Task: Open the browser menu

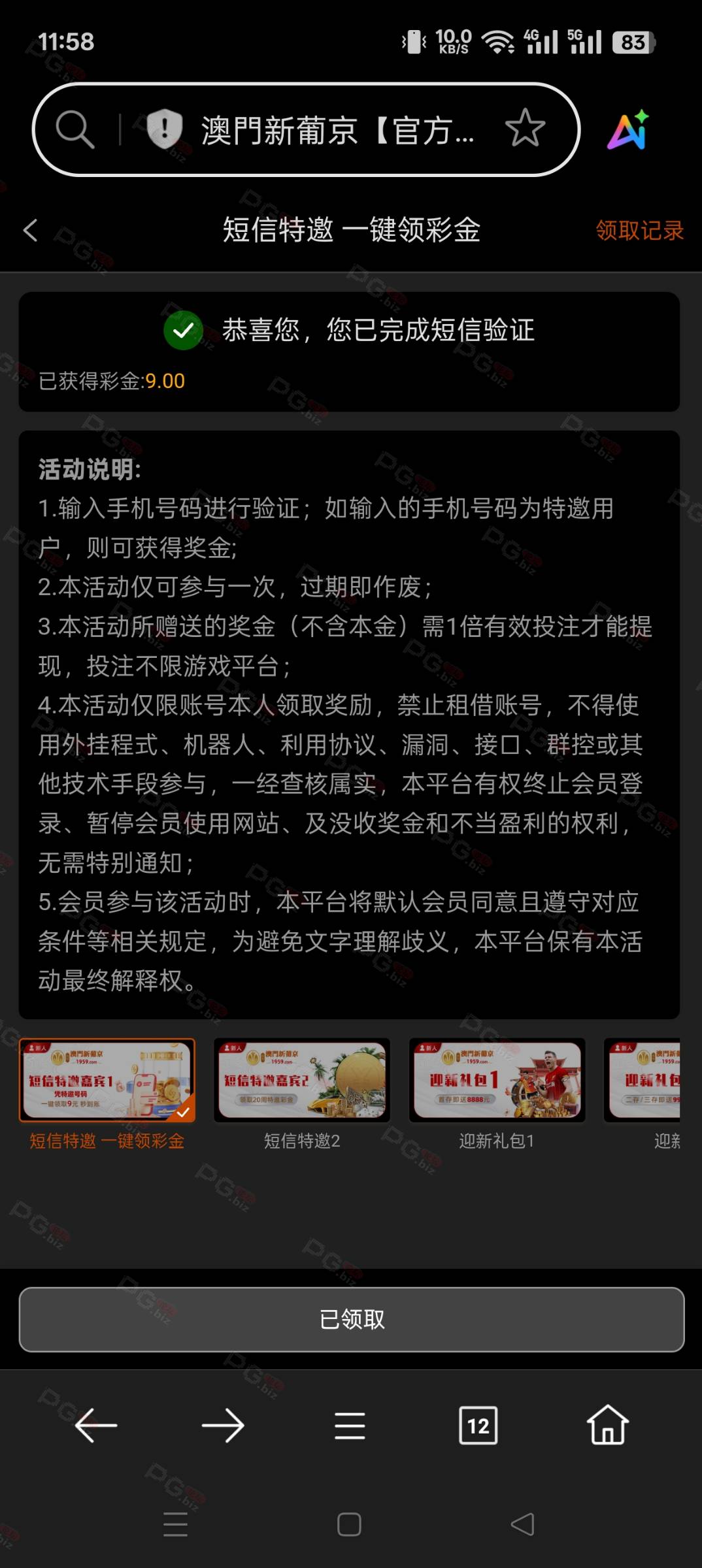Action: (350, 1426)
